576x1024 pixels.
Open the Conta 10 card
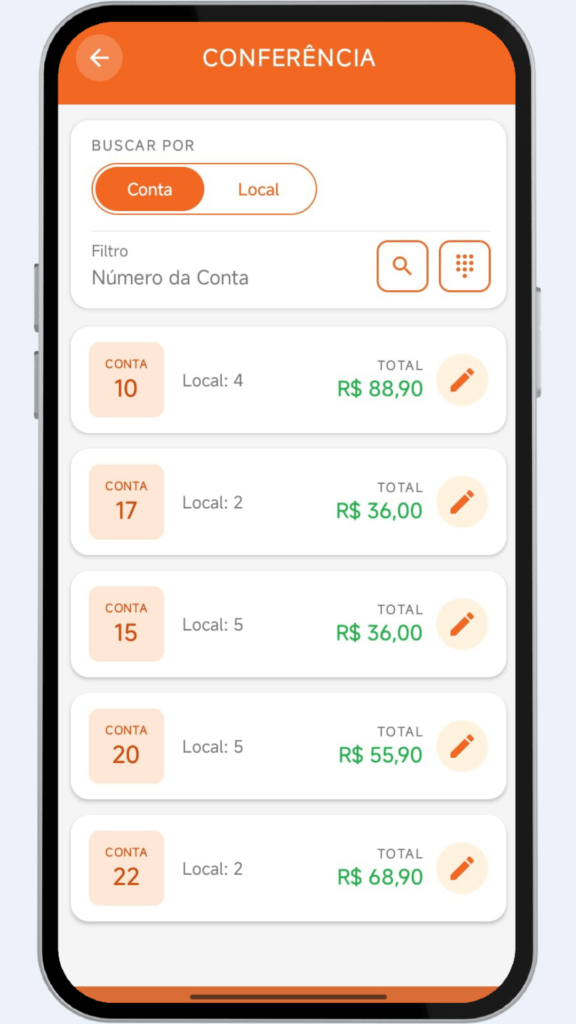pos(288,380)
